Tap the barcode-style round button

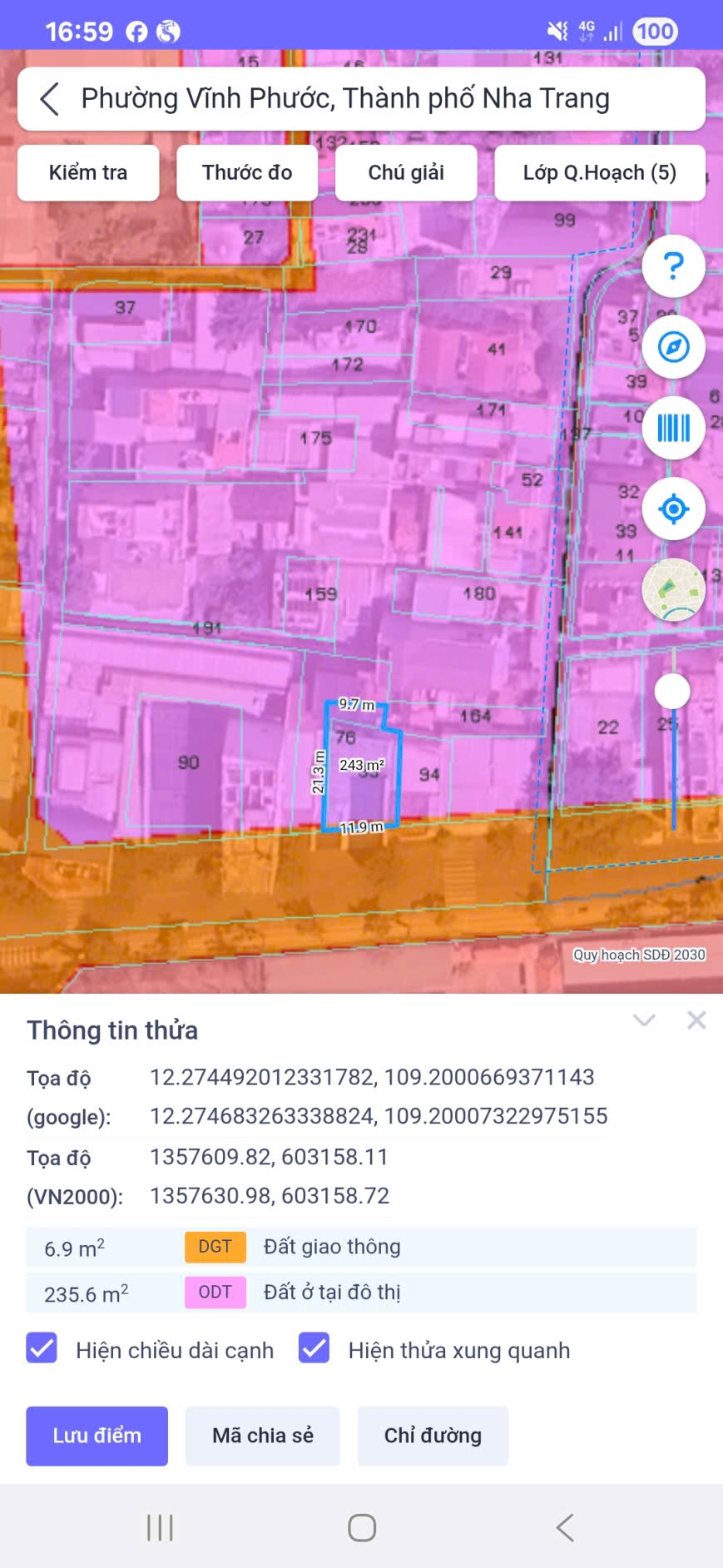674,428
